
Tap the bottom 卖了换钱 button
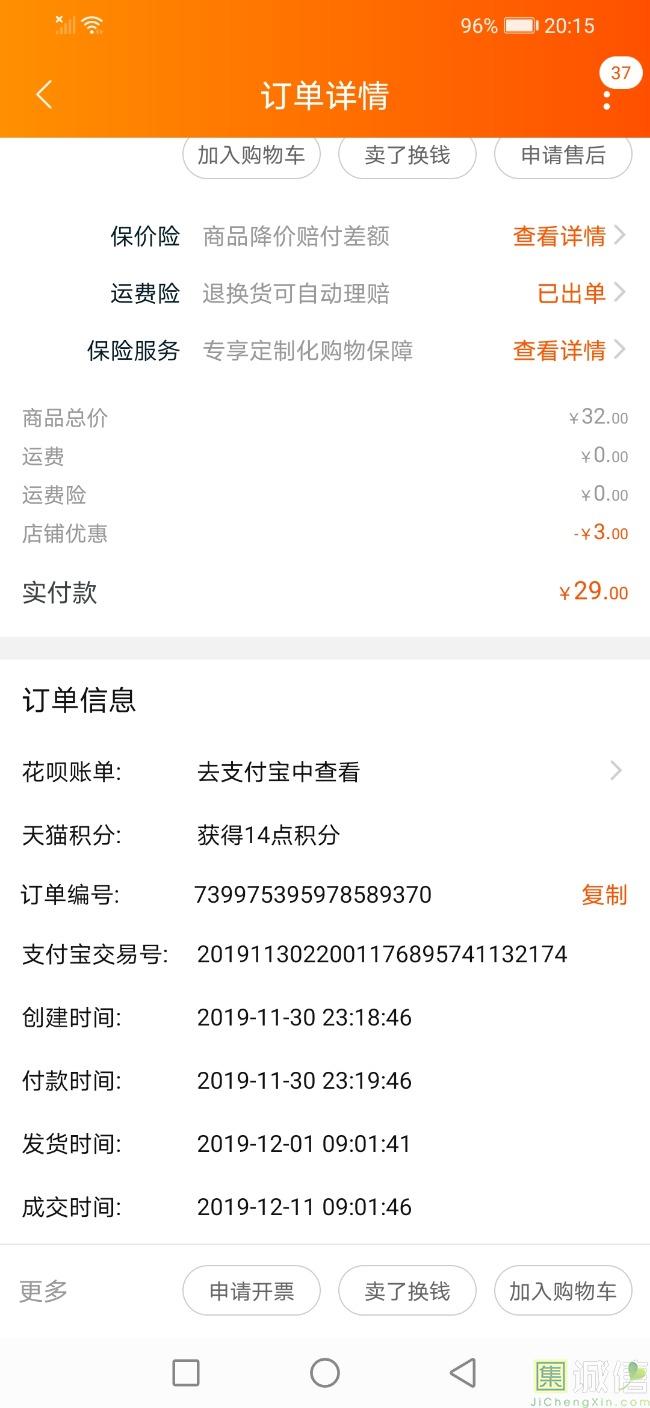click(407, 1291)
